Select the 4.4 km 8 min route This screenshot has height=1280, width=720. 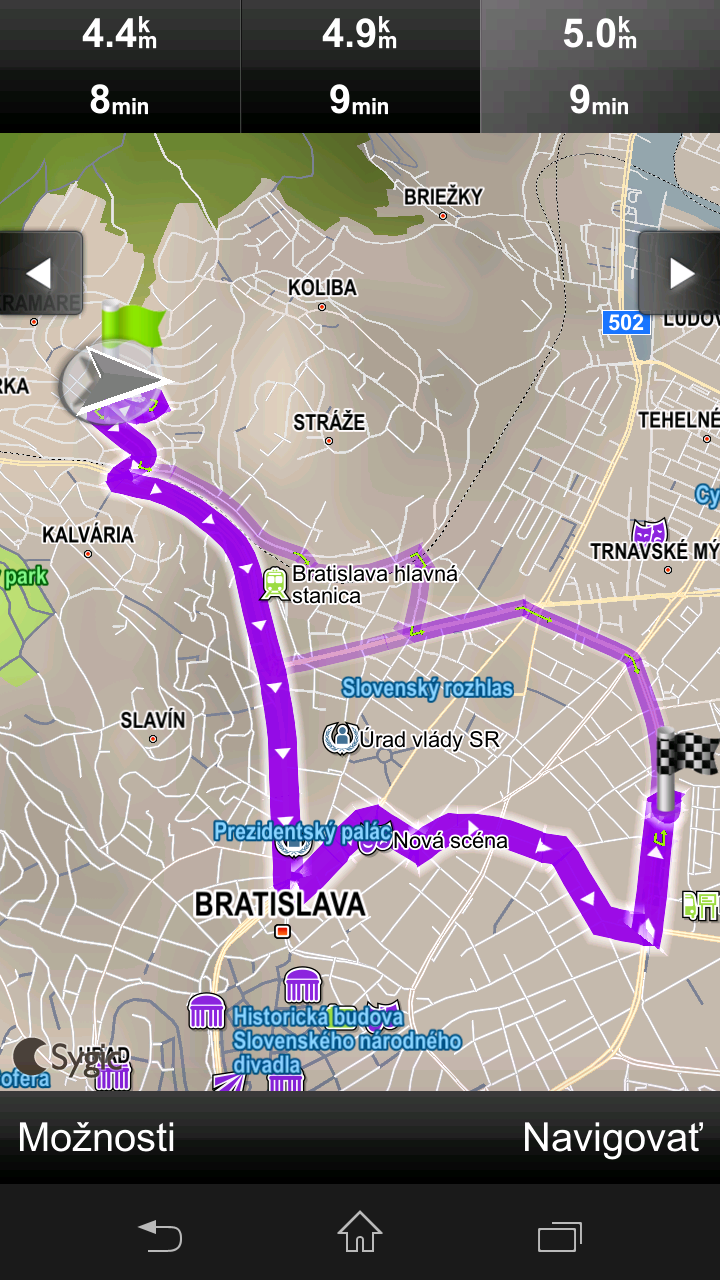pos(119,66)
